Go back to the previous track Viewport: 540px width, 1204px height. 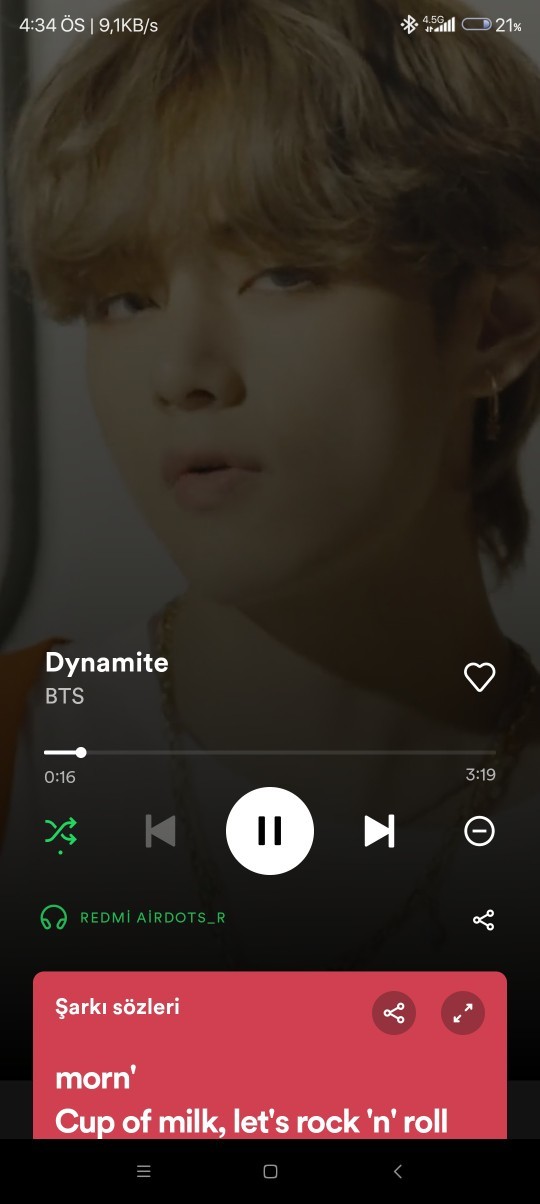click(160, 831)
